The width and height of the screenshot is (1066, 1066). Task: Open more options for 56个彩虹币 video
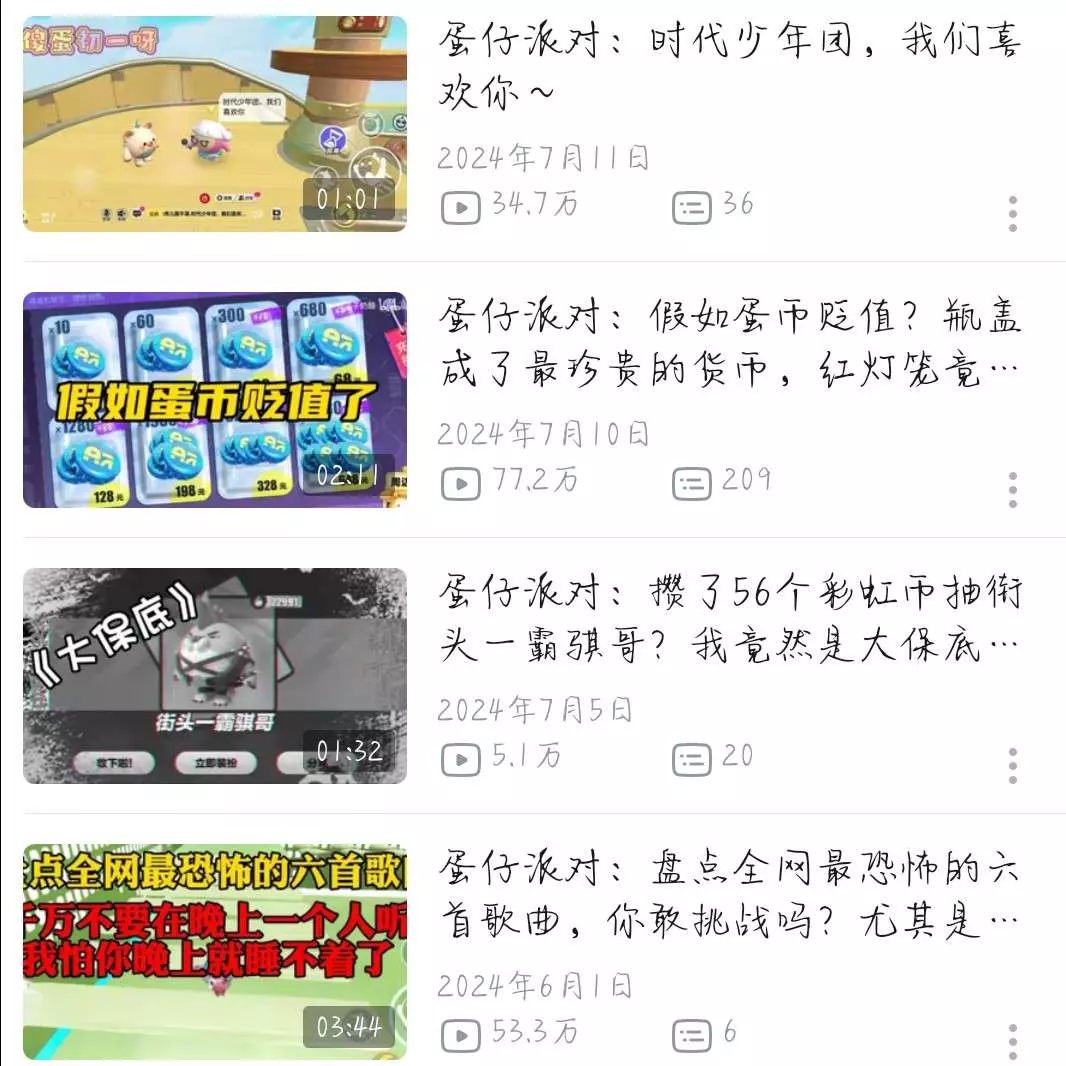(1012, 766)
